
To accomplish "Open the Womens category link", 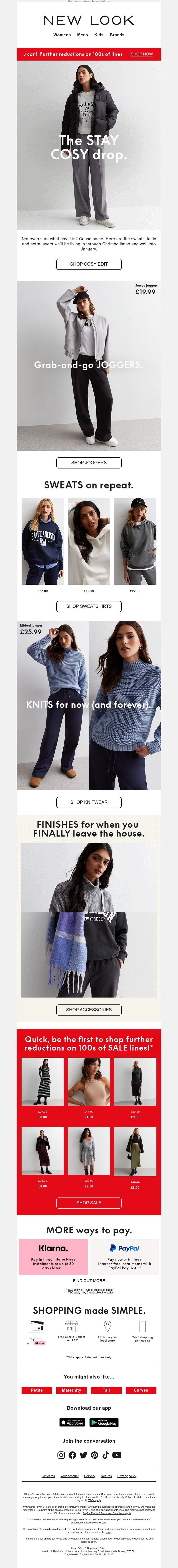I will click(62, 35).
